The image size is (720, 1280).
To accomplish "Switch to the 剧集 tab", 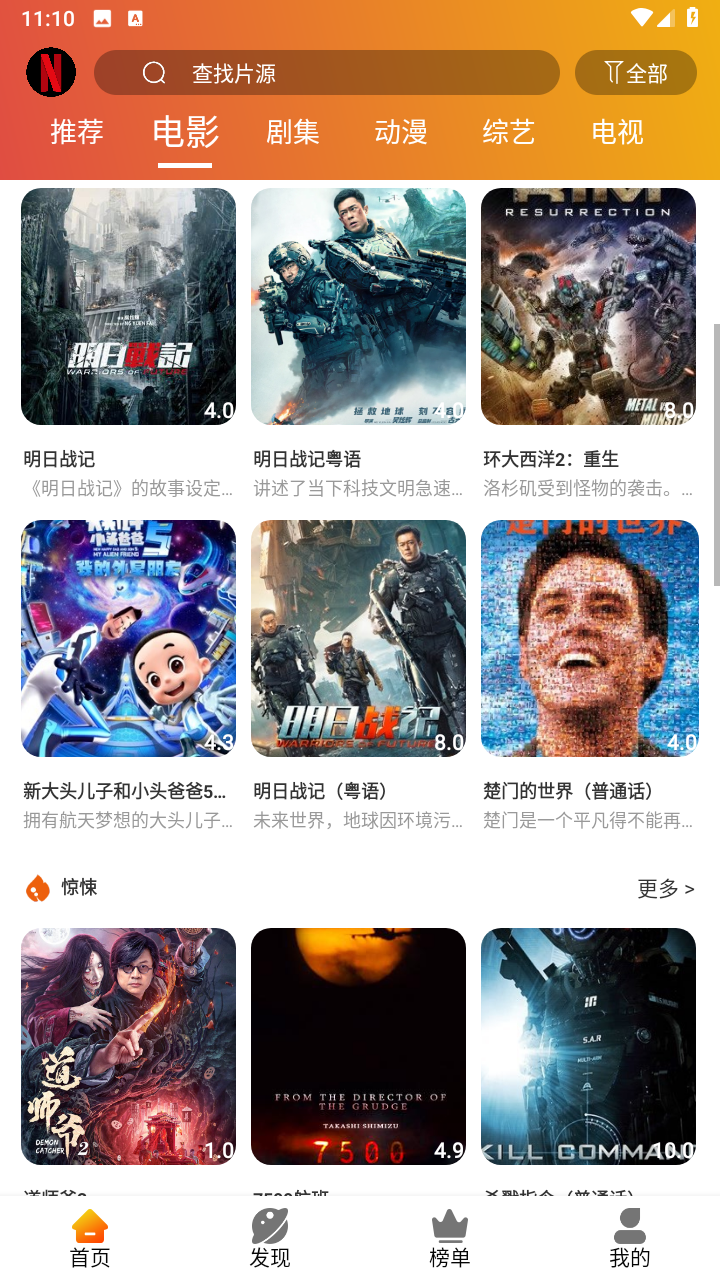I will [x=292, y=132].
